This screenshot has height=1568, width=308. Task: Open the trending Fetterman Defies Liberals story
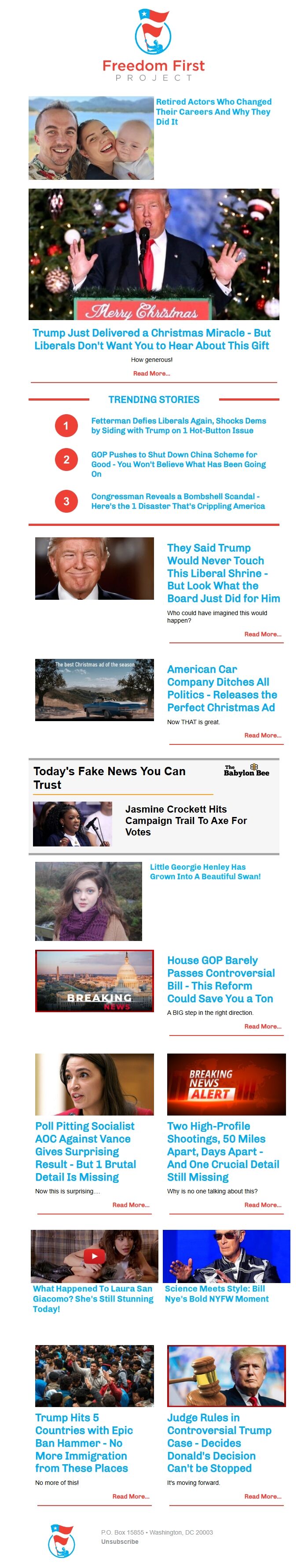tap(178, 425)
